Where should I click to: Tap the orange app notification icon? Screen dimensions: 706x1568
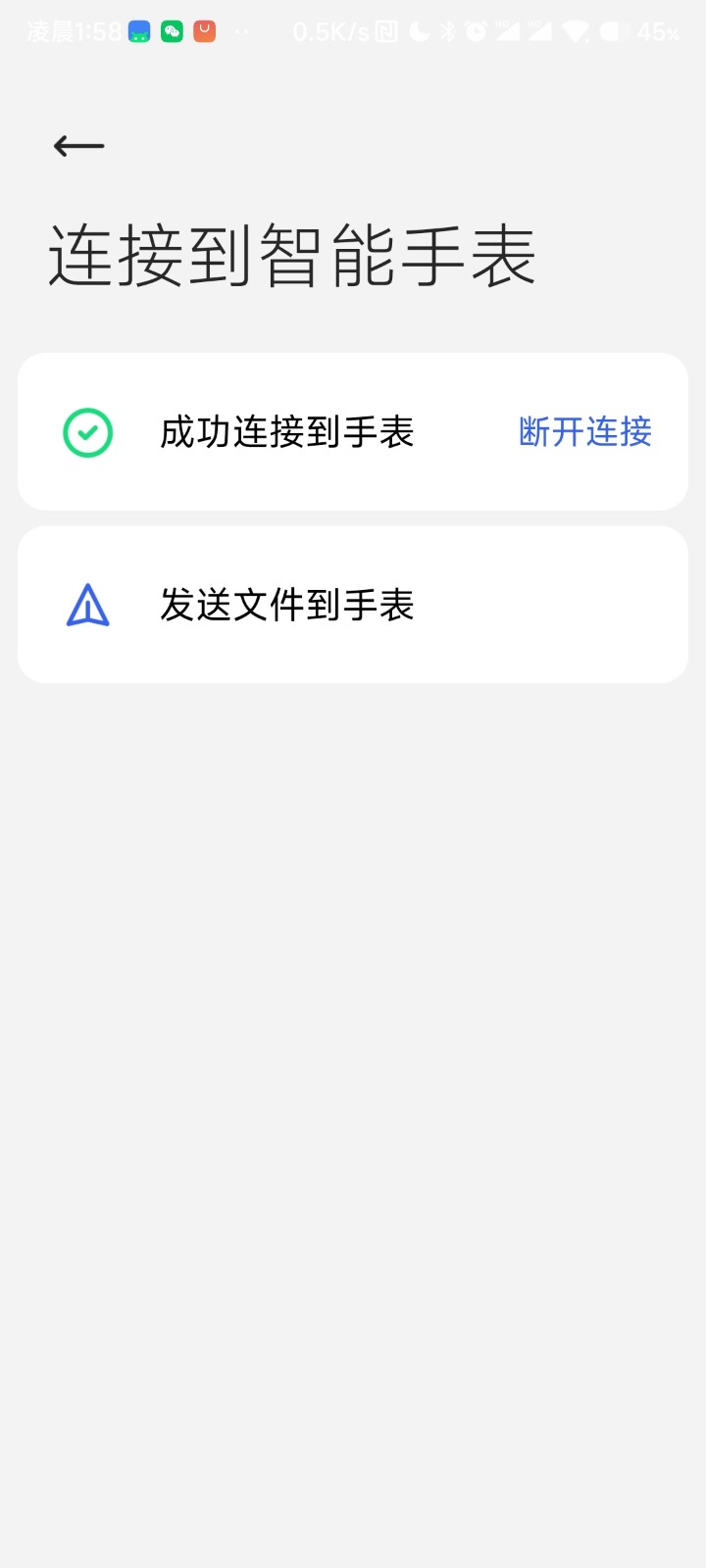204,30
